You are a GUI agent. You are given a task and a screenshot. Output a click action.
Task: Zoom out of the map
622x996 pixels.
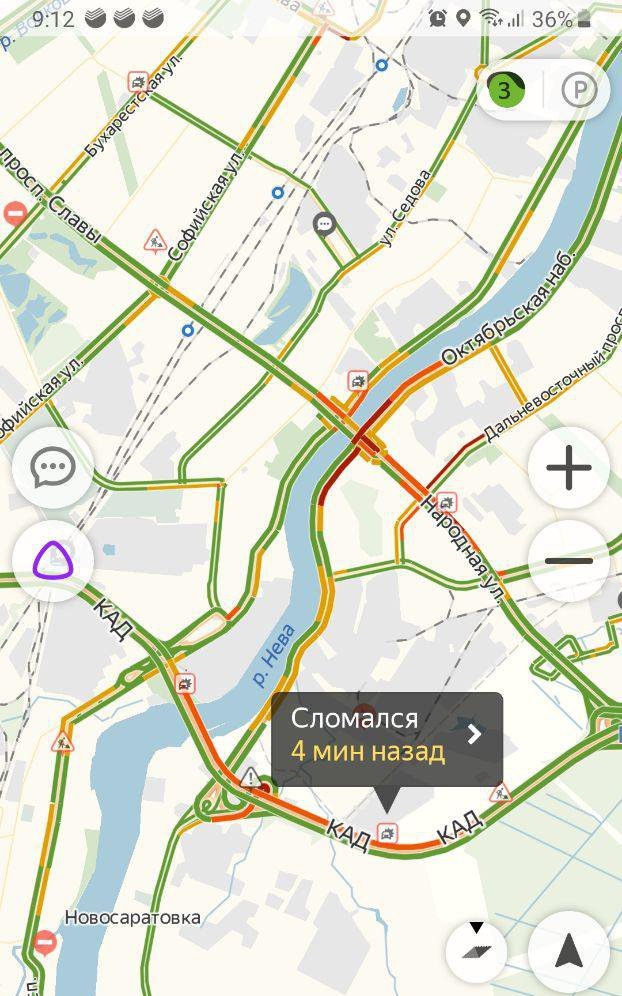pos(569,562)
